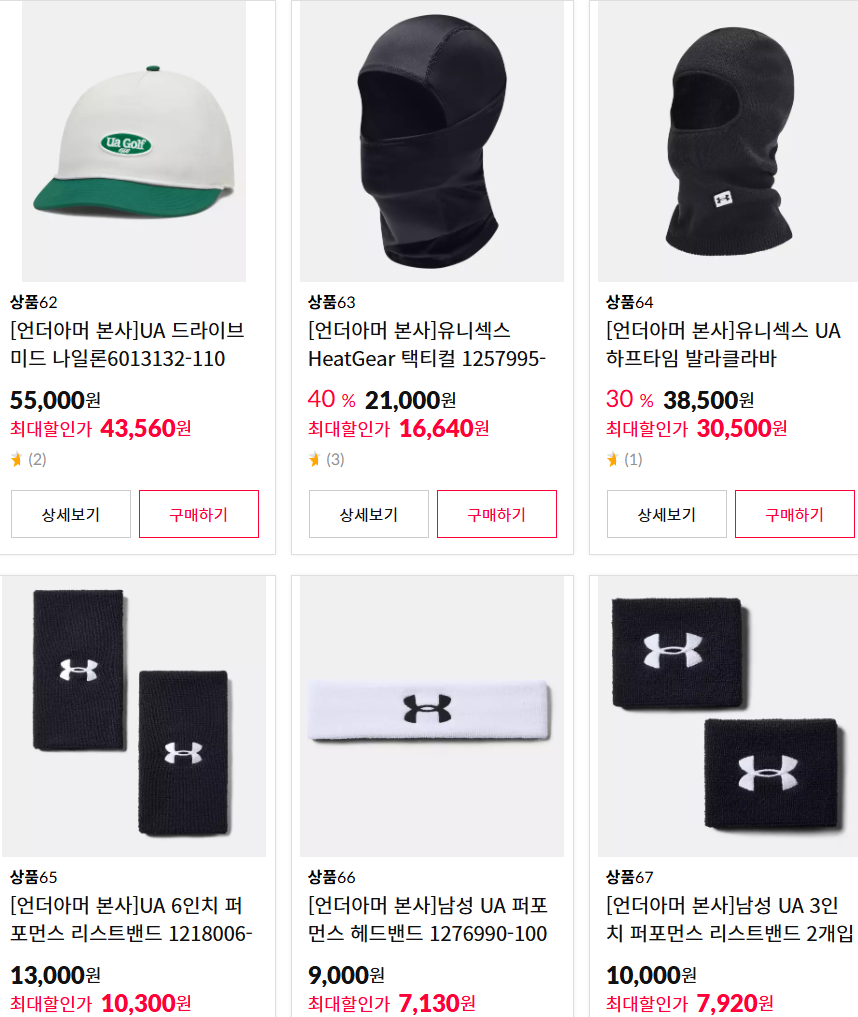Open title of product 62 UA 드라이브 미드 나일론
The width and height of the screenshot is (858, 1017).
[127, 344]
